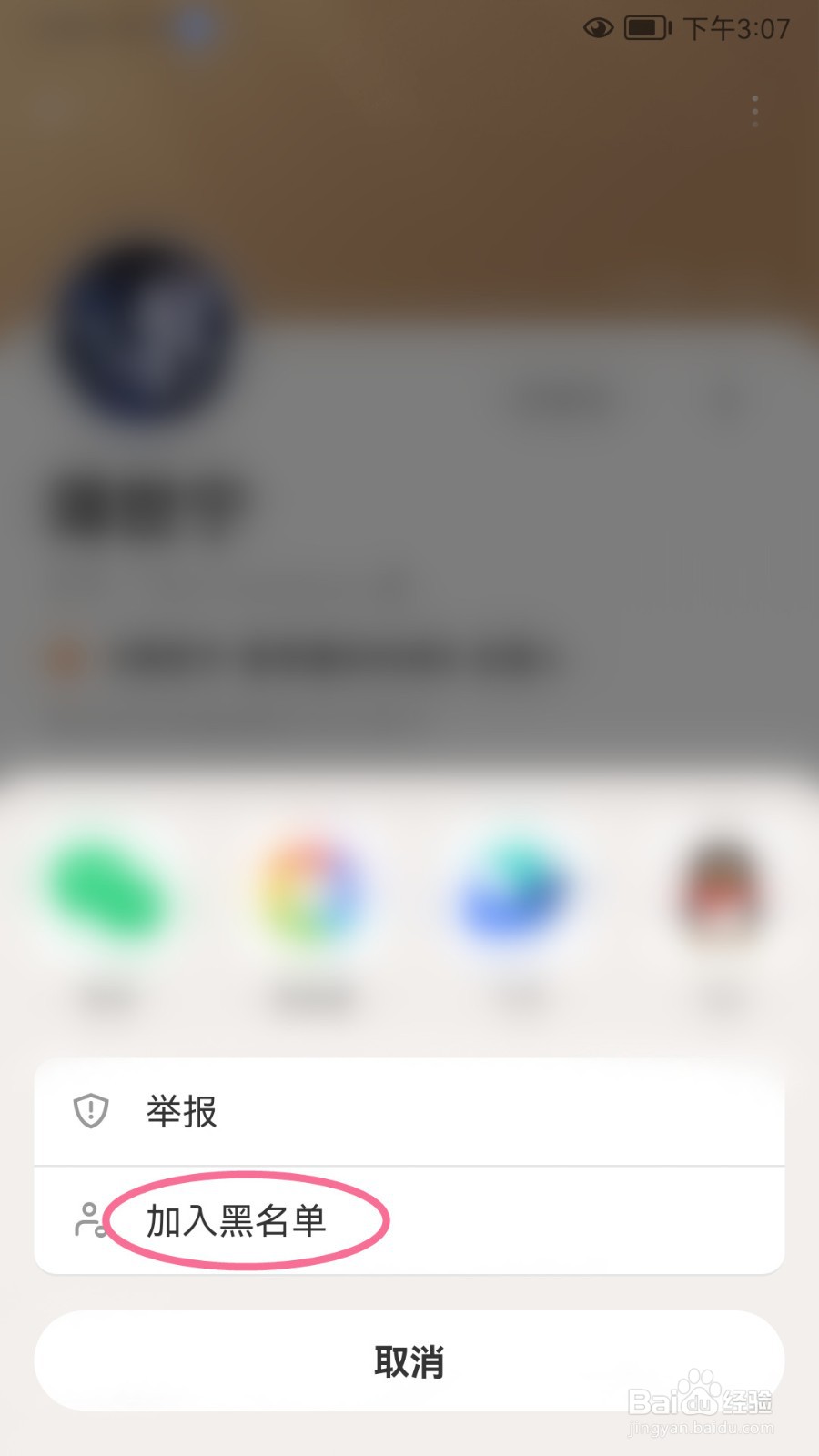Share to Moments using the colorful icon
Image resolution: width=819 pixels, height=1456 pixels.
pos(309,896)
